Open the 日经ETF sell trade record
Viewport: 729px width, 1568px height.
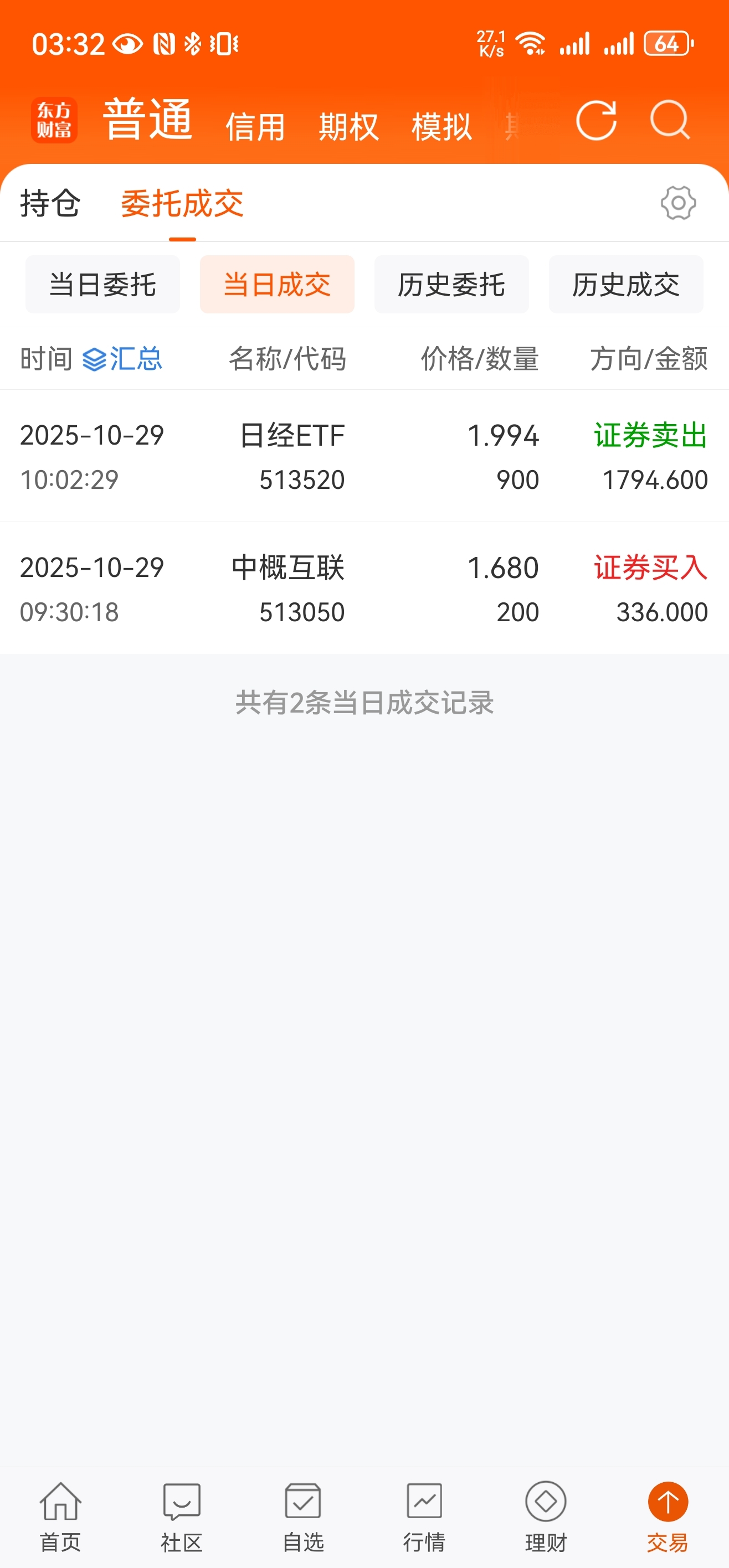click(364, 456)
